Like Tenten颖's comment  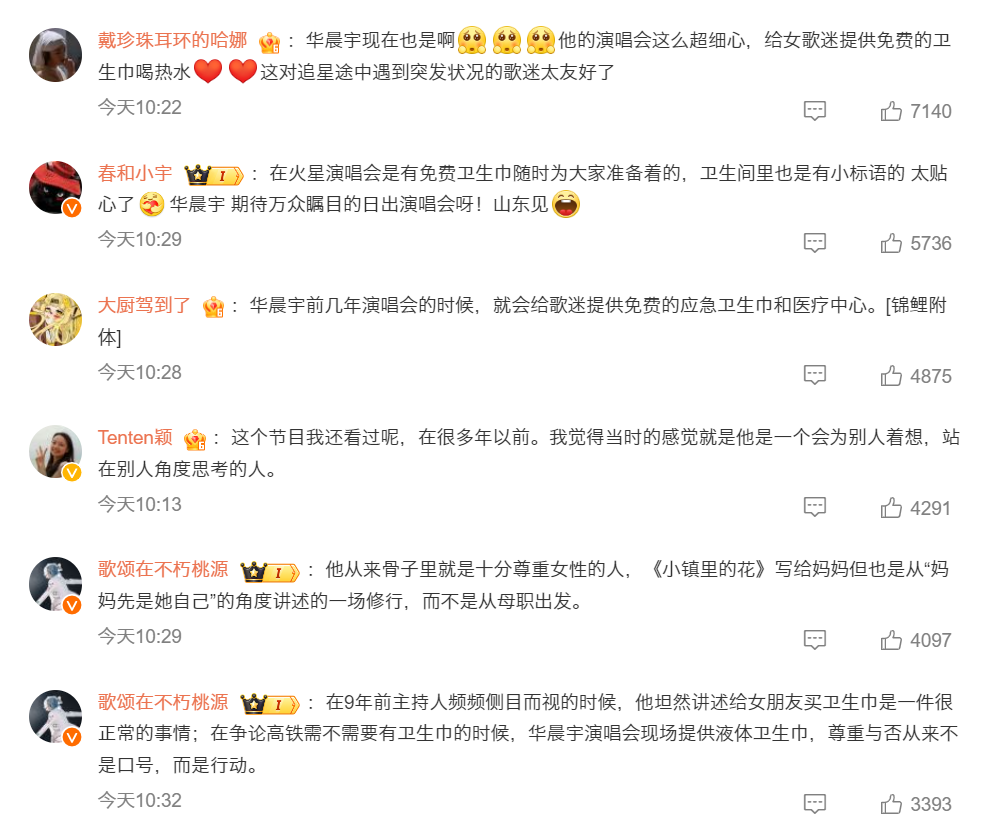[x=891, y=508]
